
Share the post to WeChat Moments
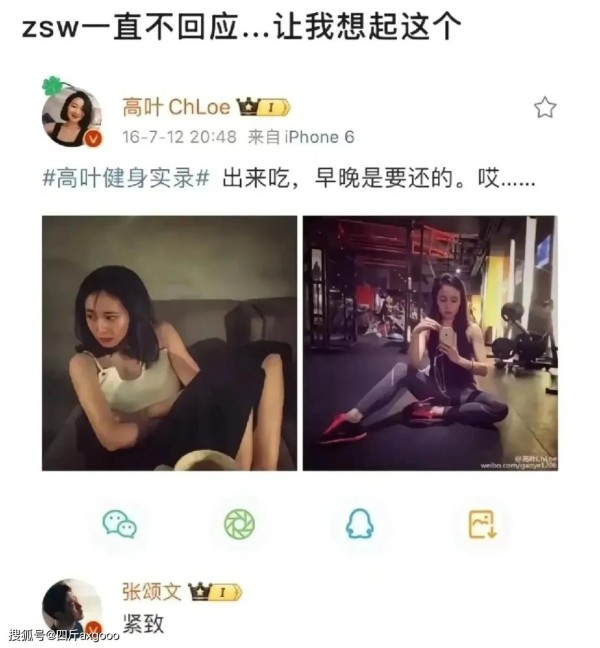click(x=239, y=523)
